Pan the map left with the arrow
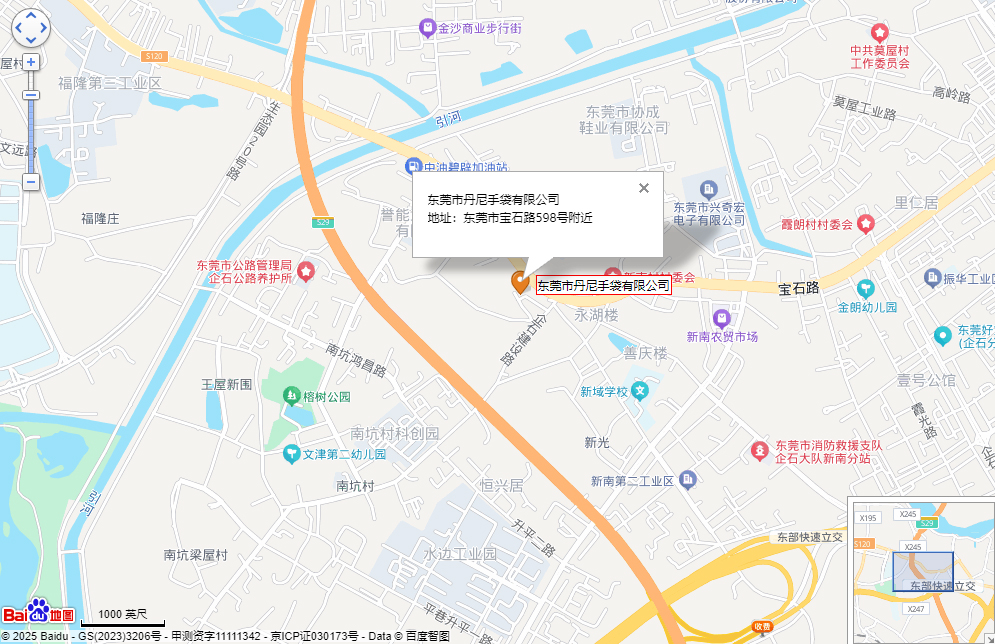Screen dimensions: 995x644 17,28
